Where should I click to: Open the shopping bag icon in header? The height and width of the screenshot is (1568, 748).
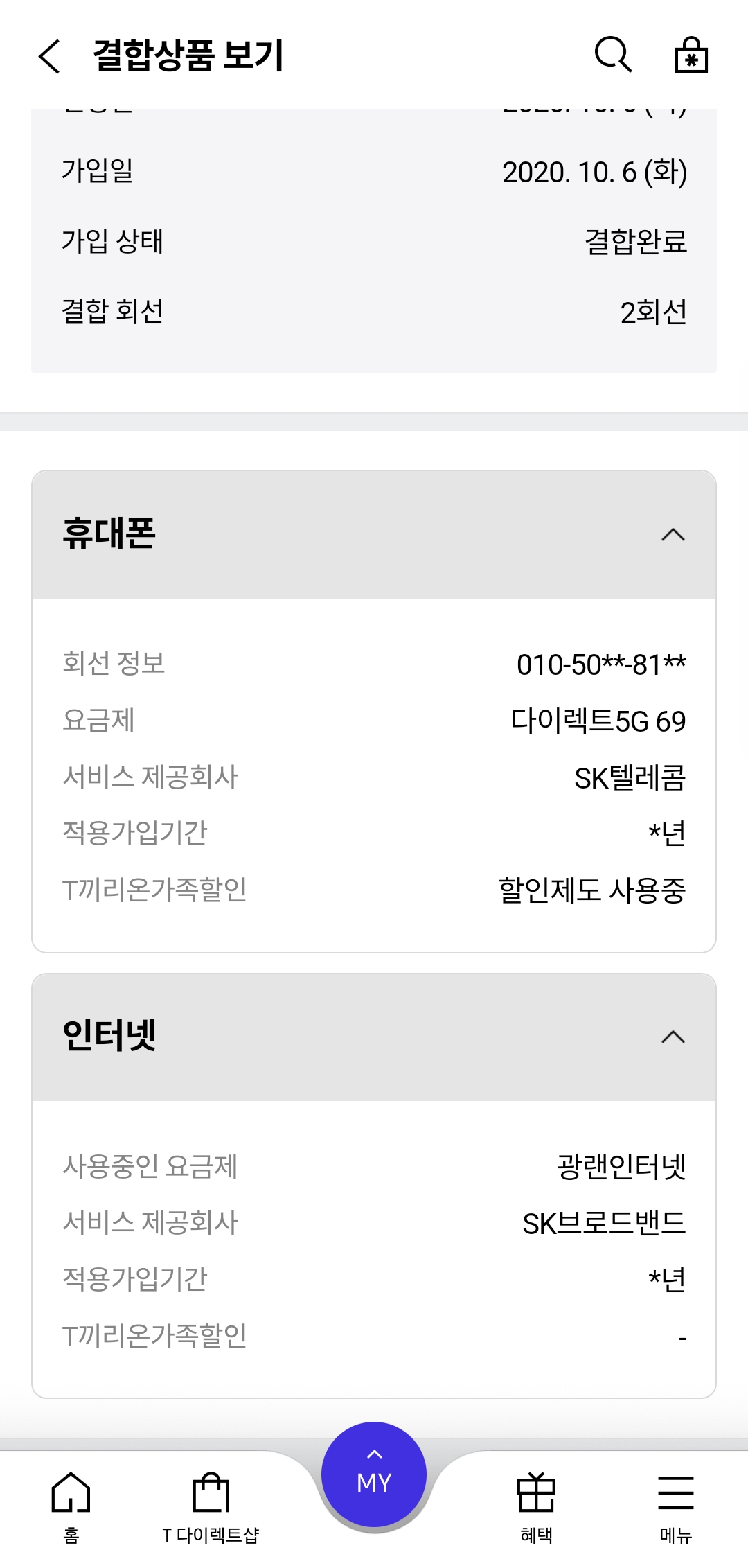click(691, 54)
